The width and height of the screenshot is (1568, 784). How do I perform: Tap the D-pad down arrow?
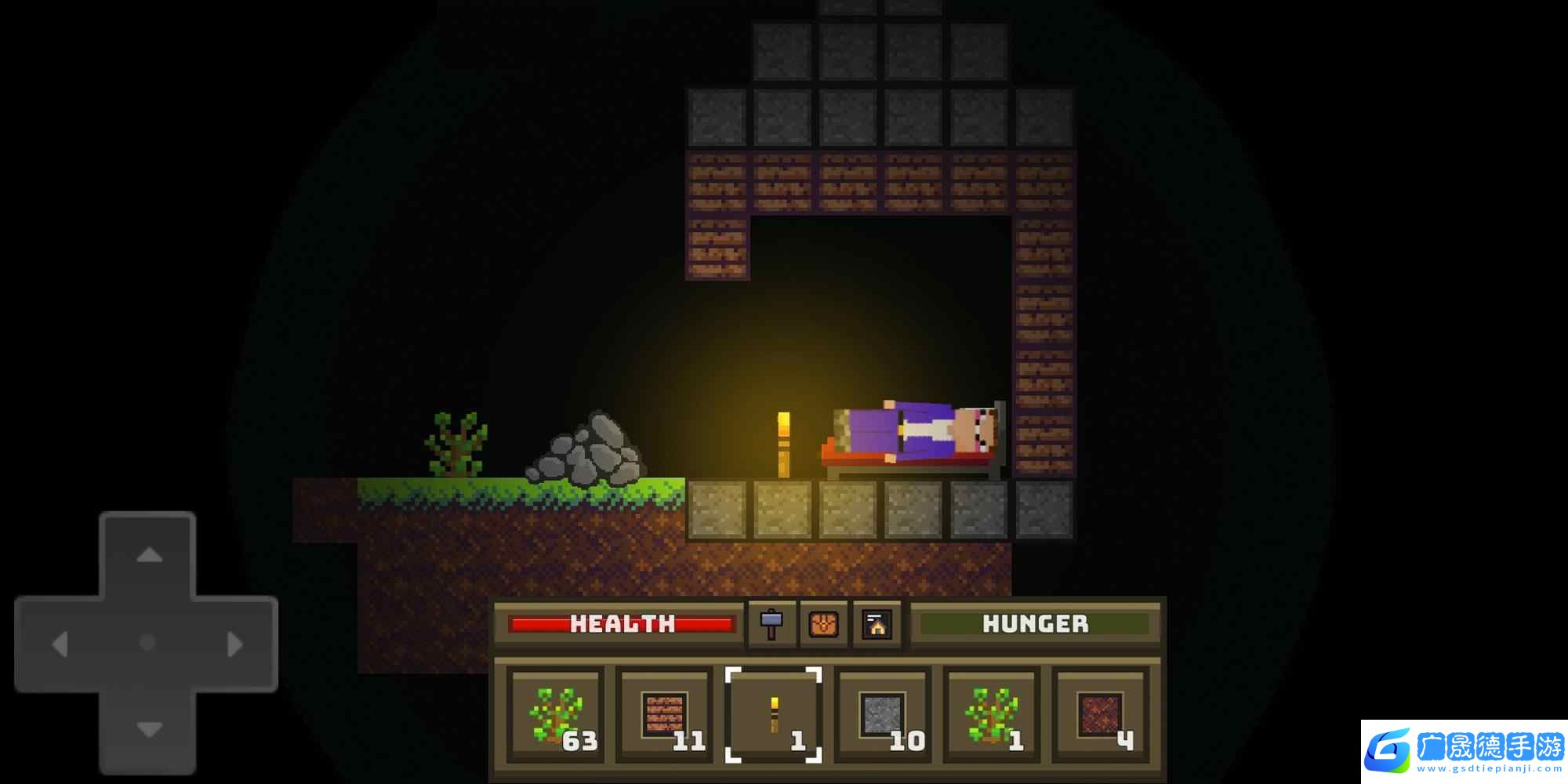click(x=149, y=729)
